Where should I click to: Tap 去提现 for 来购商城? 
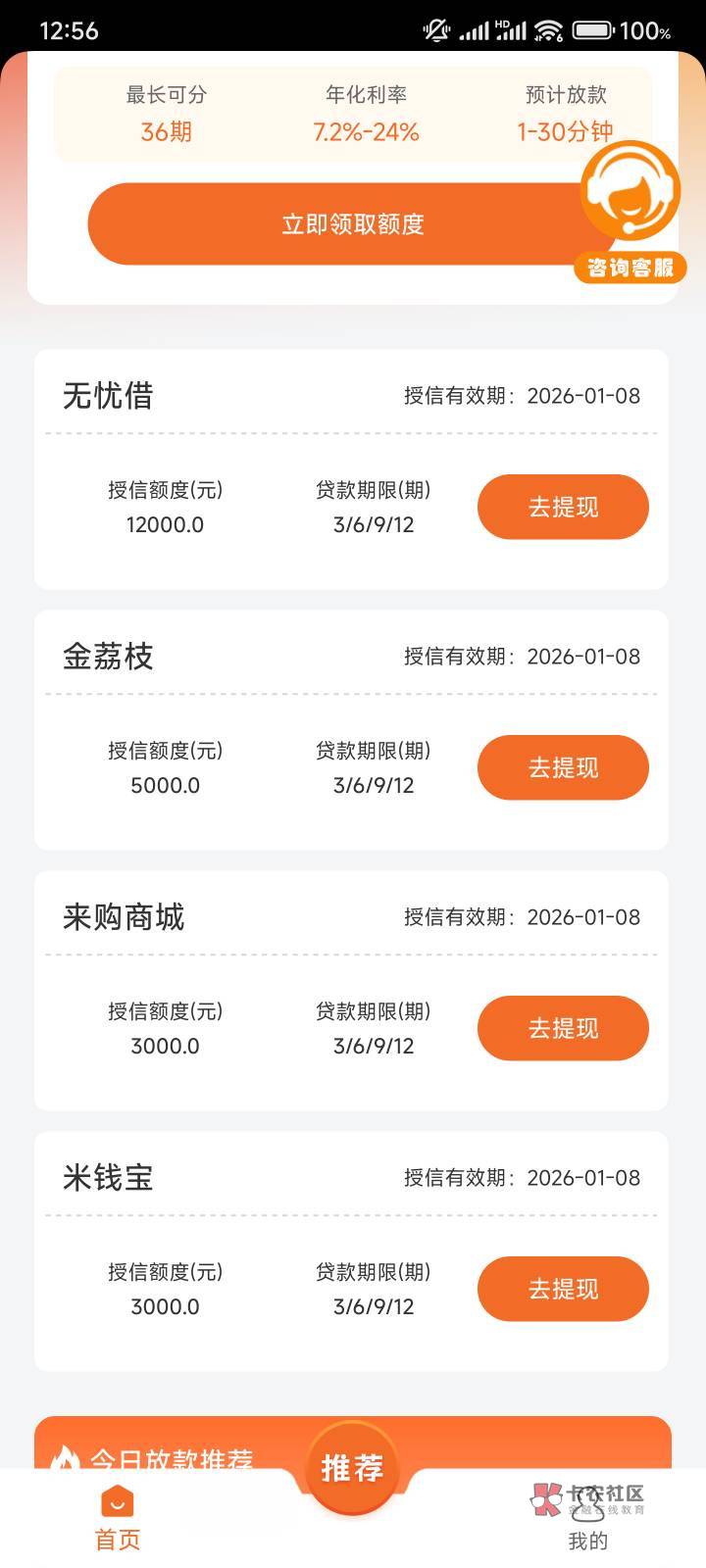click(x=563, y=1028)
